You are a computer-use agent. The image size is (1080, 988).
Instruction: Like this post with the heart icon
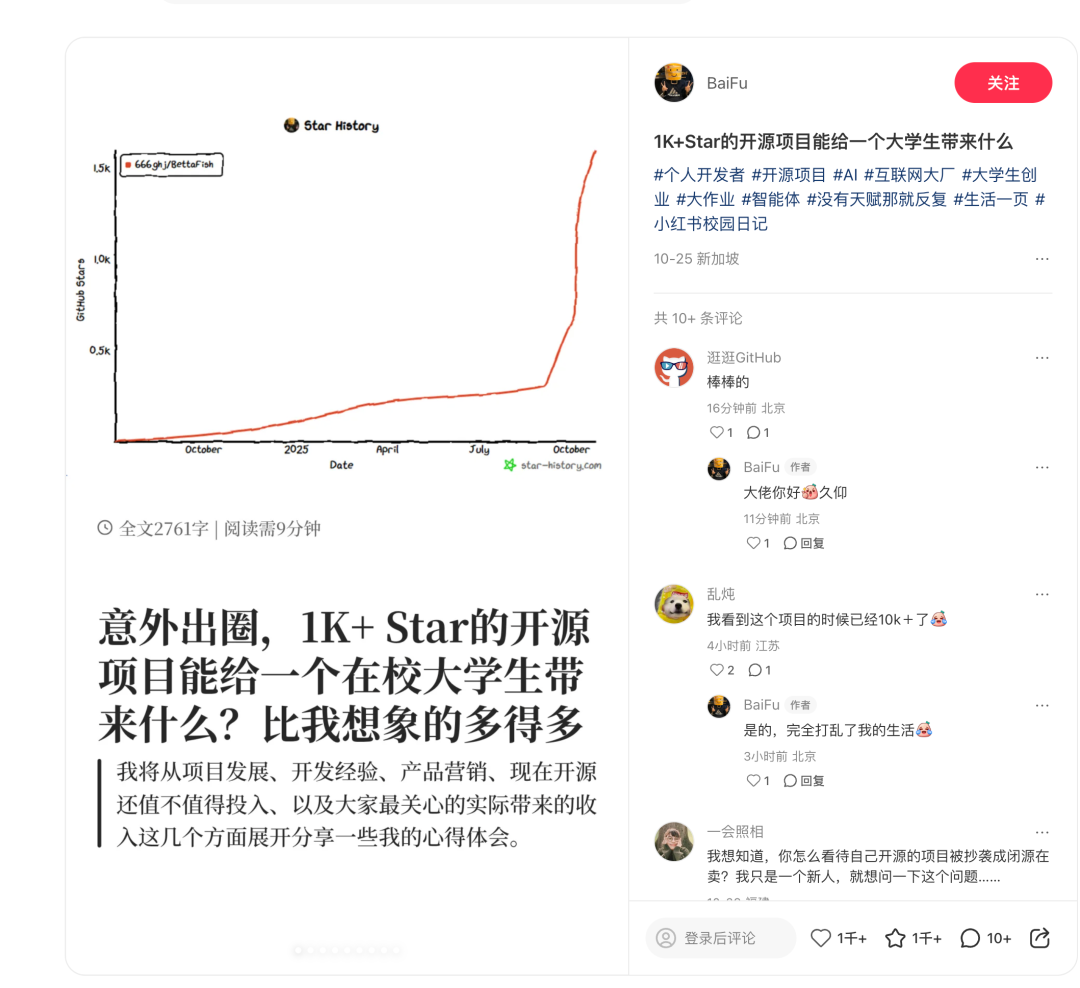click(x=821, y=938)
